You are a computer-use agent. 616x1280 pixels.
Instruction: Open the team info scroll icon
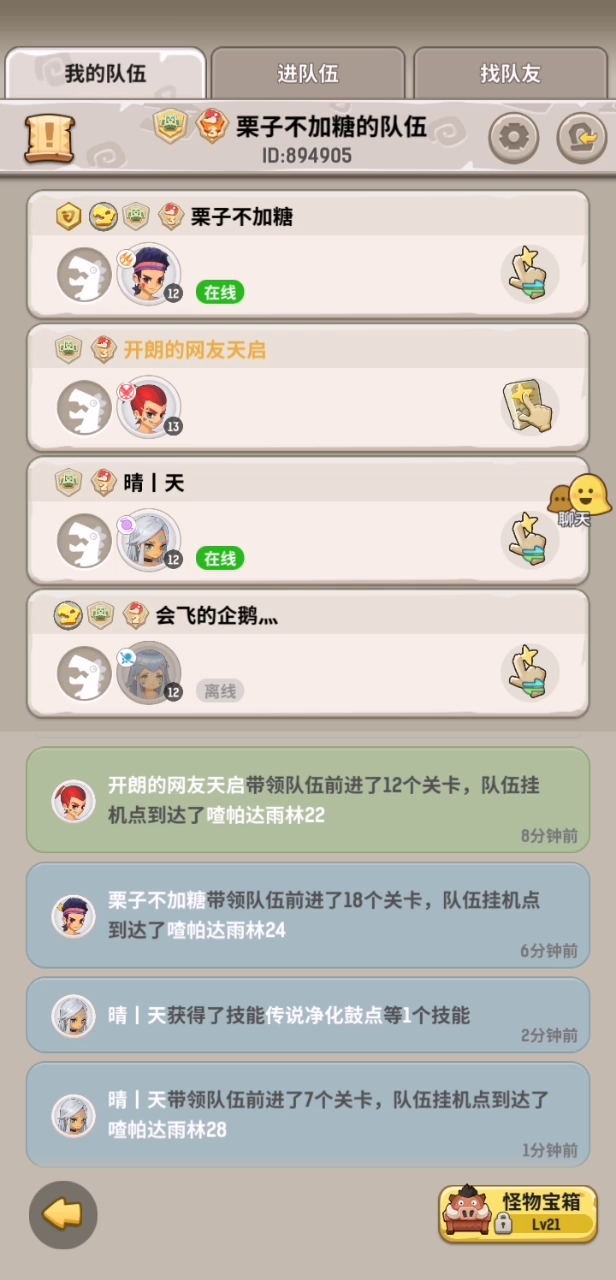coord(49,139)
